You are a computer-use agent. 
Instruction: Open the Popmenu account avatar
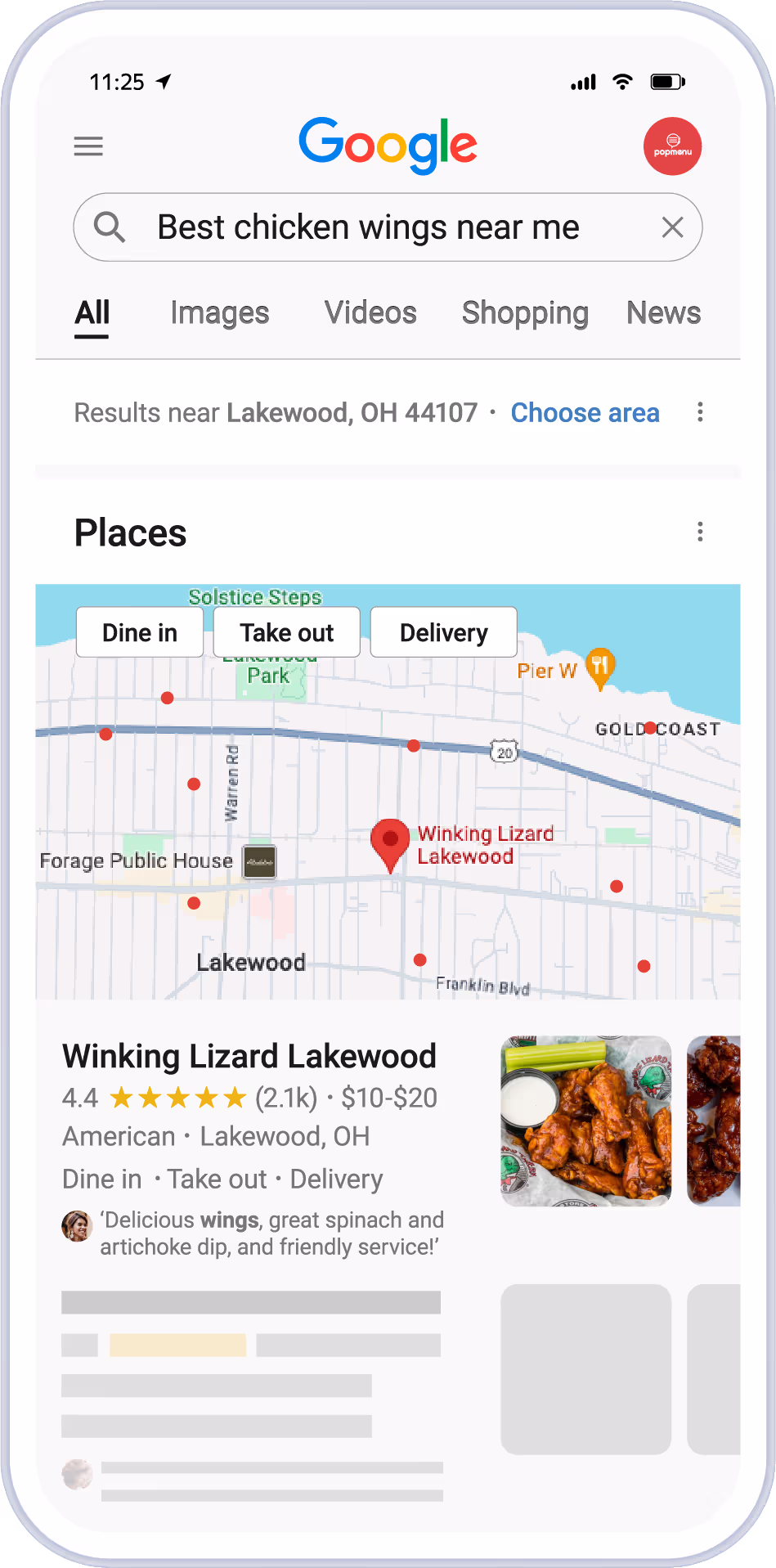(x=672, y=146)
